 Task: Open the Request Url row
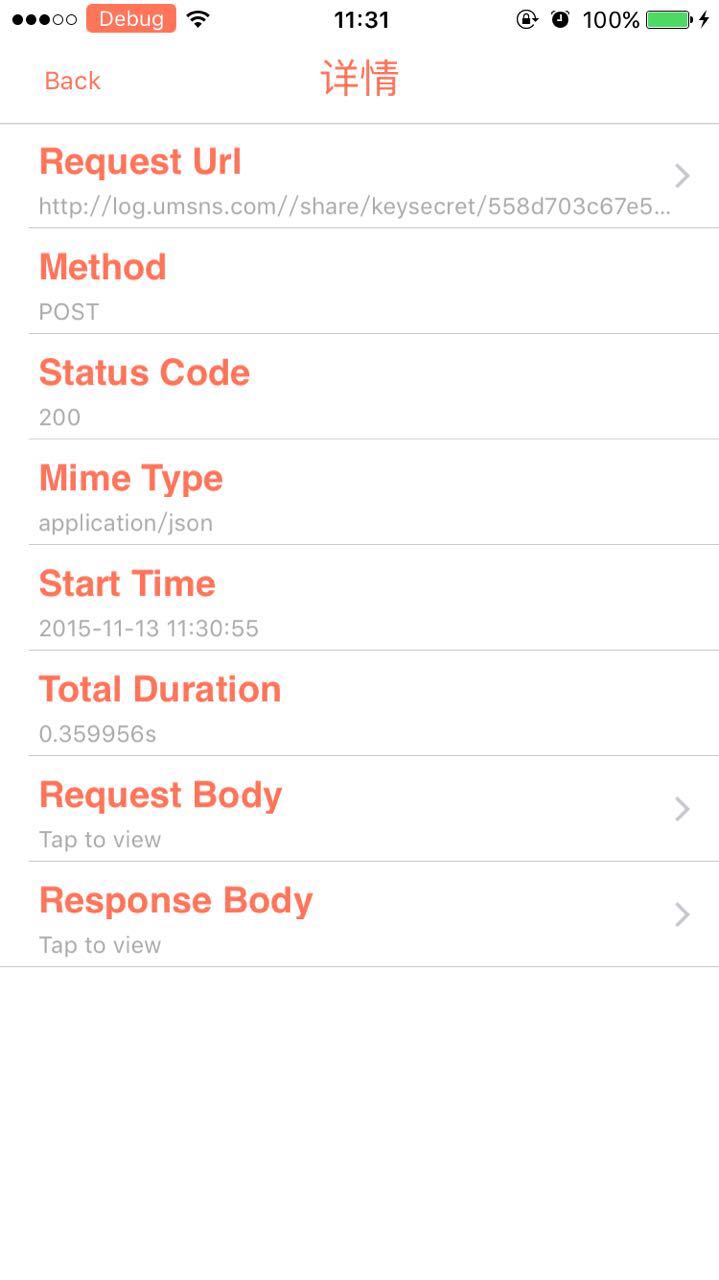(359, 177)
